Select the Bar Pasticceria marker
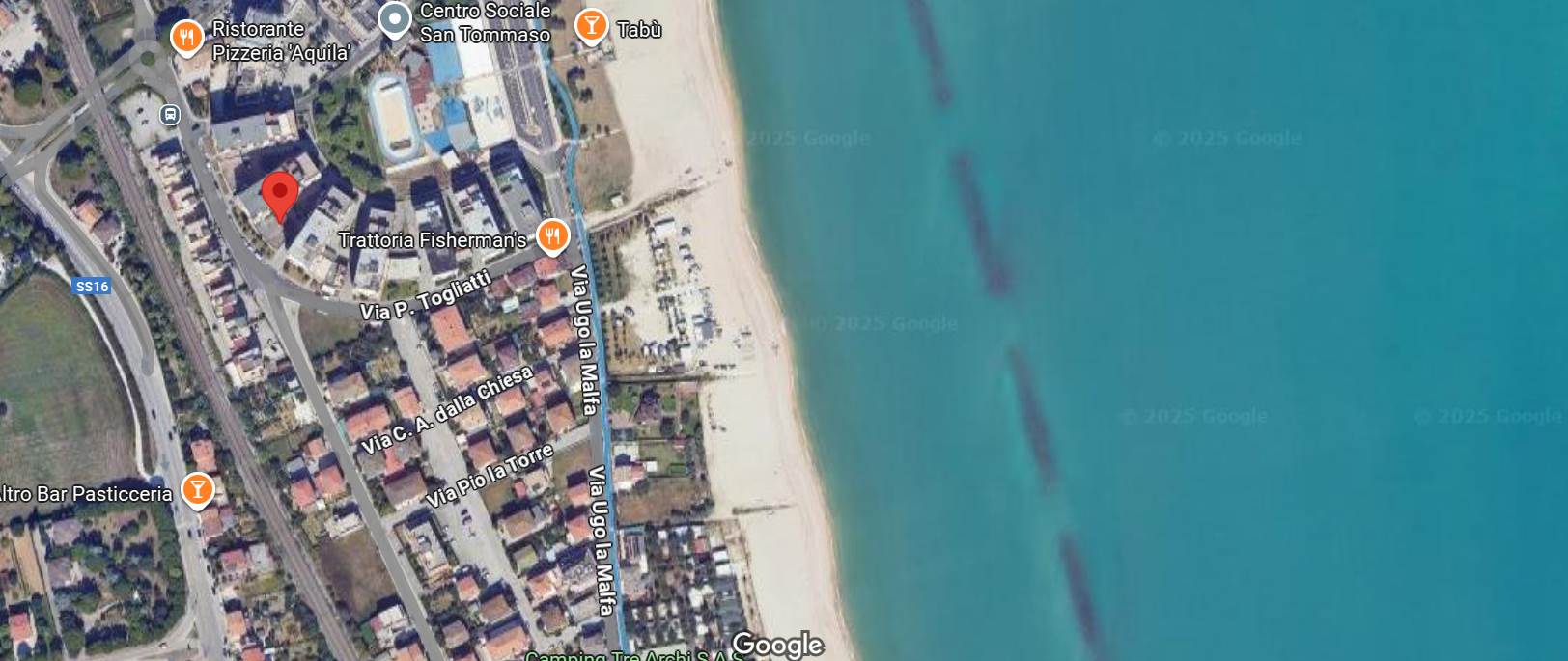The image size is (1568, 661). (x=197, y=489)
